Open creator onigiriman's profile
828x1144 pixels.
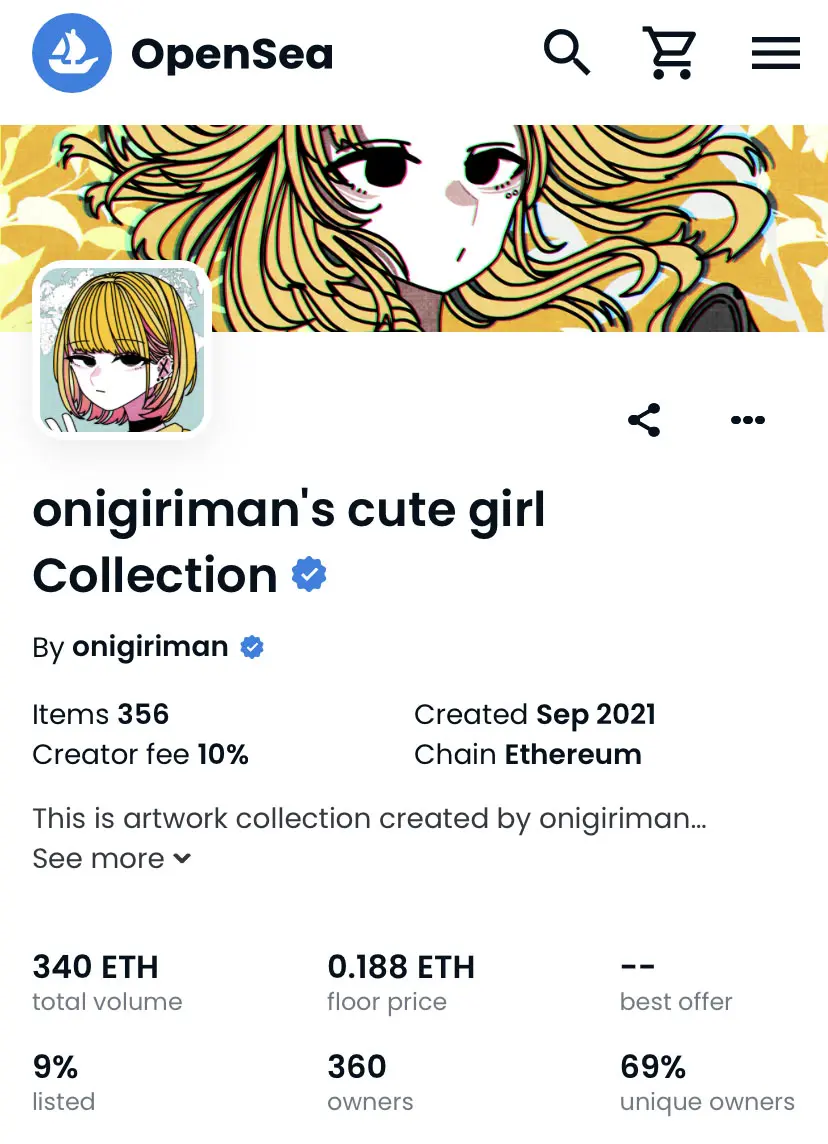150,647
